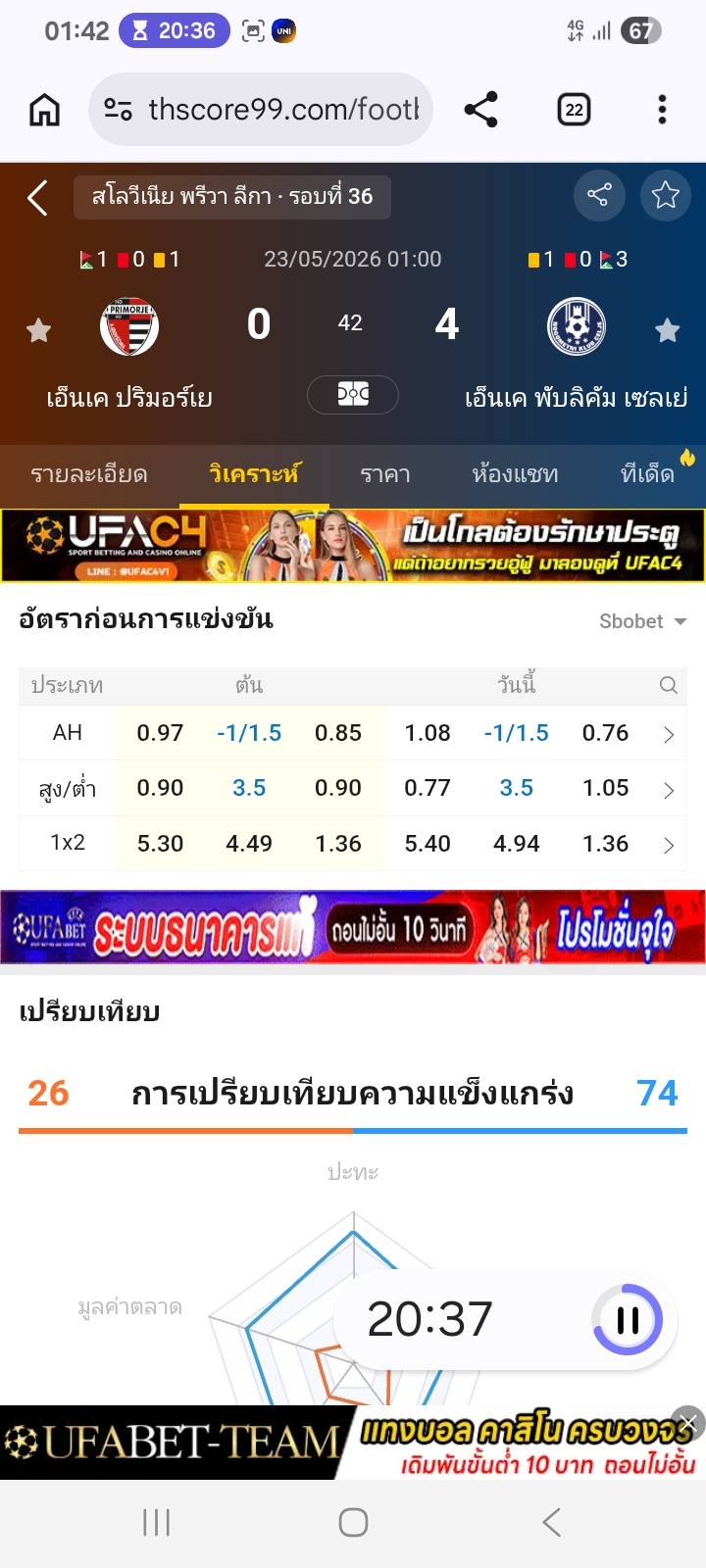Add this match to favorites with the header star
This screenshot has width=706, height=1568.
[x=666, y=195]
